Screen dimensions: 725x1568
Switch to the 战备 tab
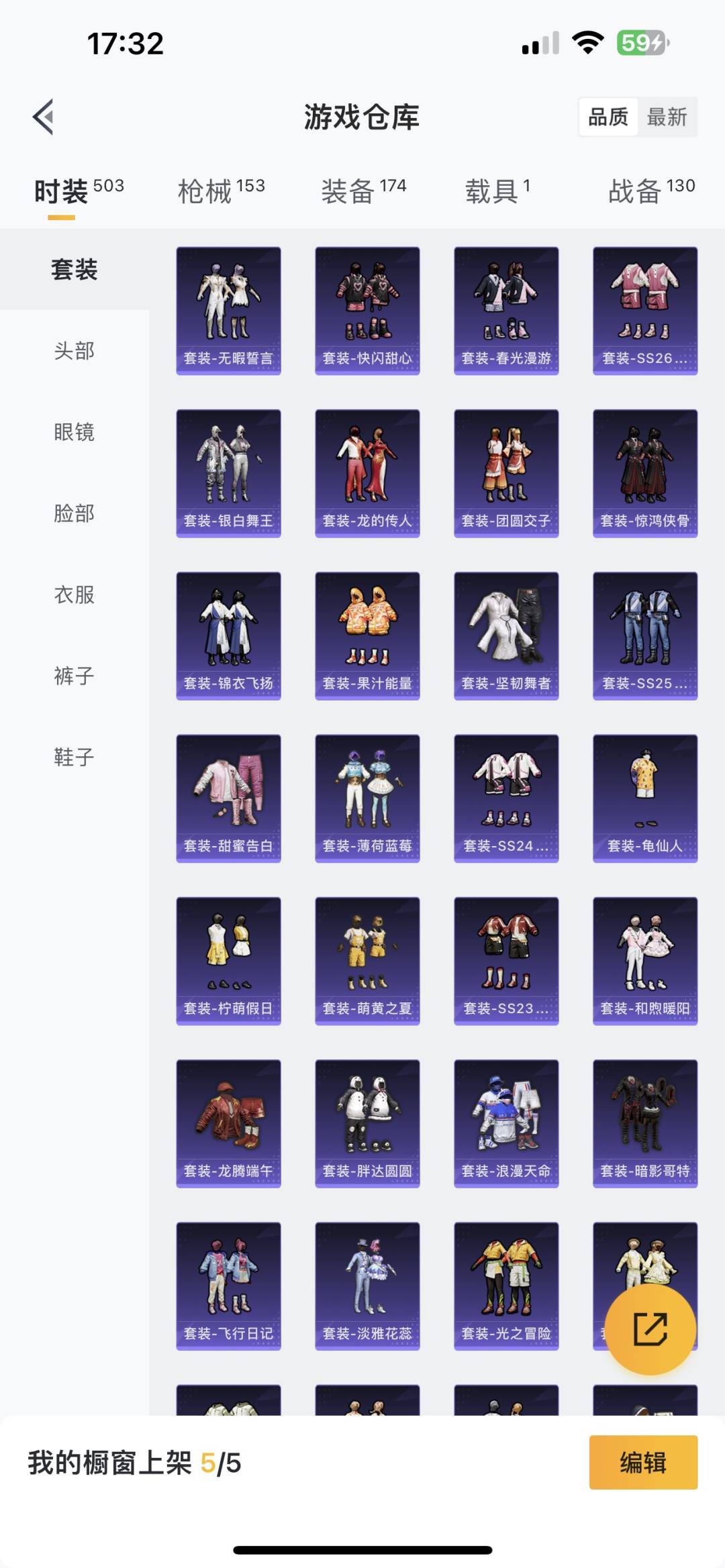[x=650, y=191]
